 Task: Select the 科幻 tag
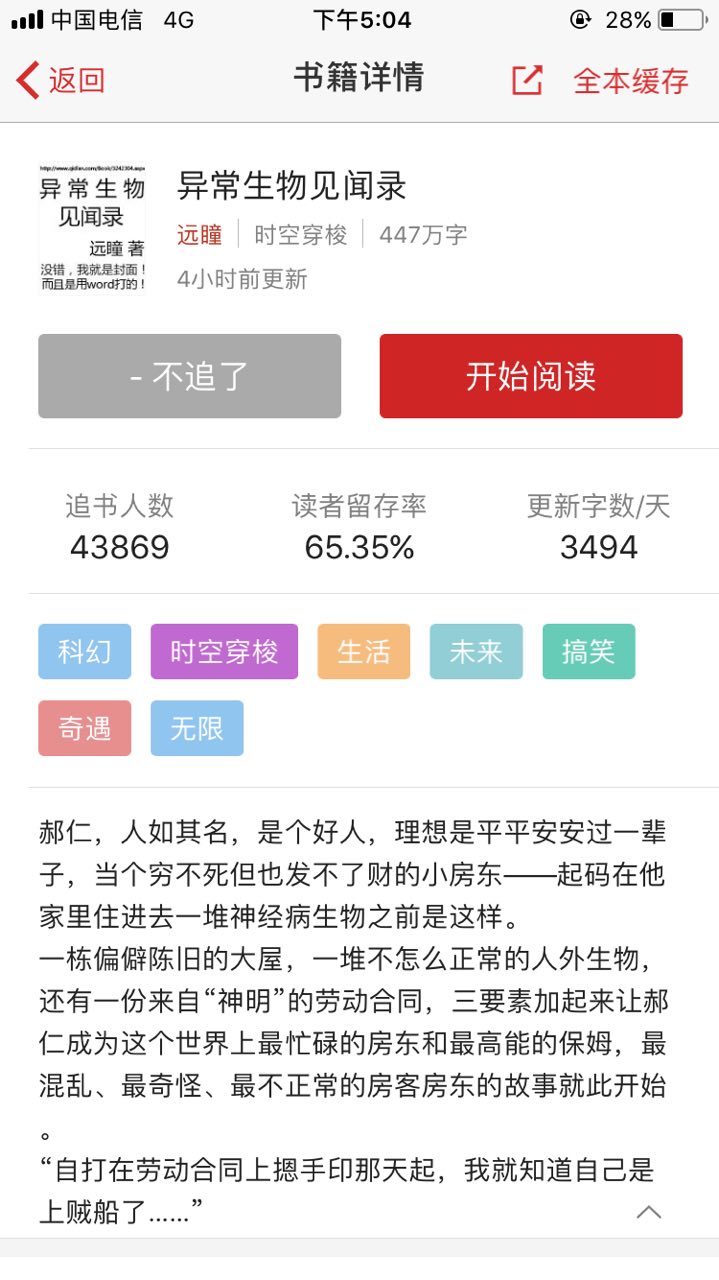85,652
